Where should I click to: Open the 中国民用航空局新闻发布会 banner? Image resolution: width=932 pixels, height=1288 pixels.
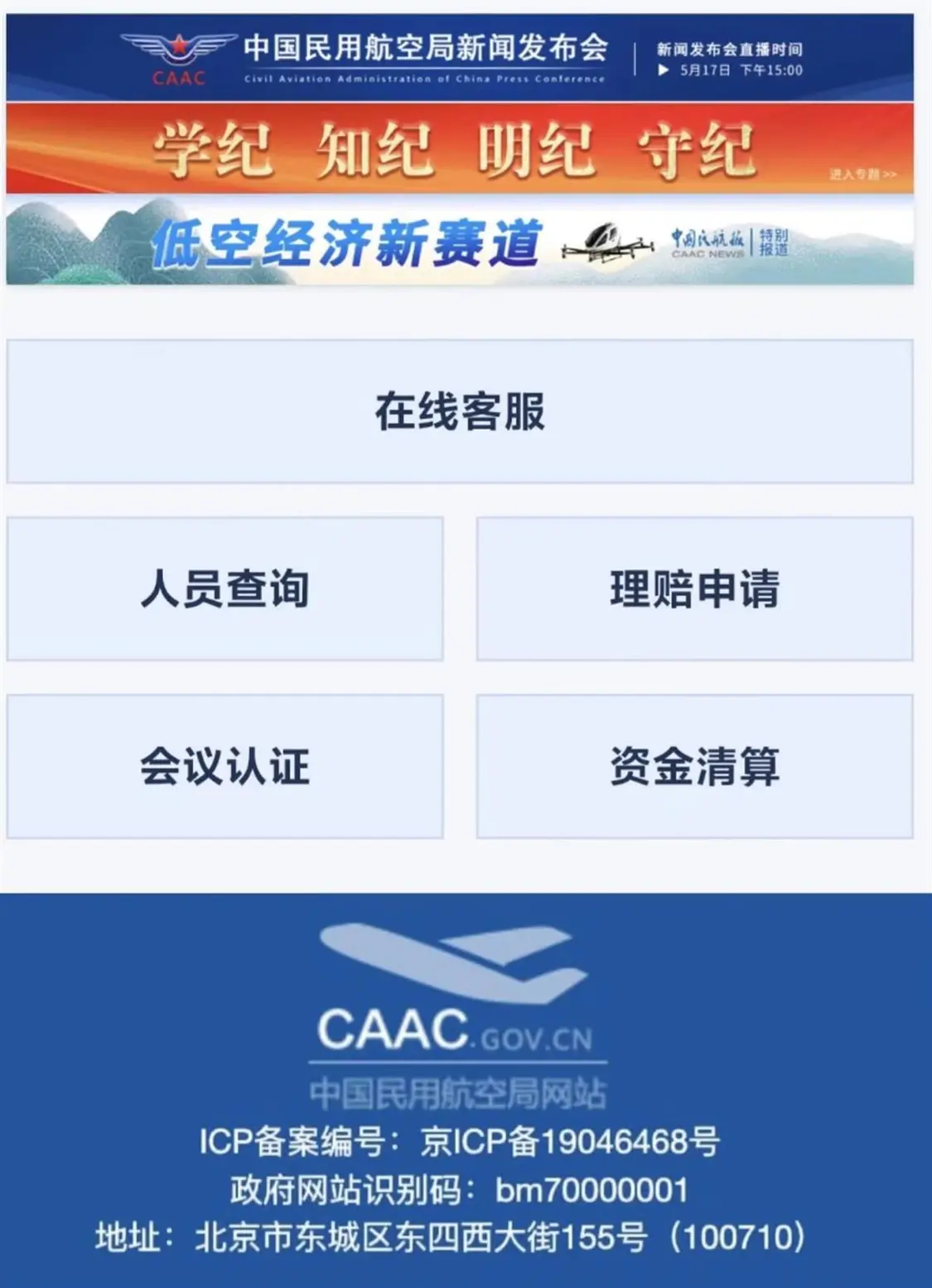click(460, 57)
